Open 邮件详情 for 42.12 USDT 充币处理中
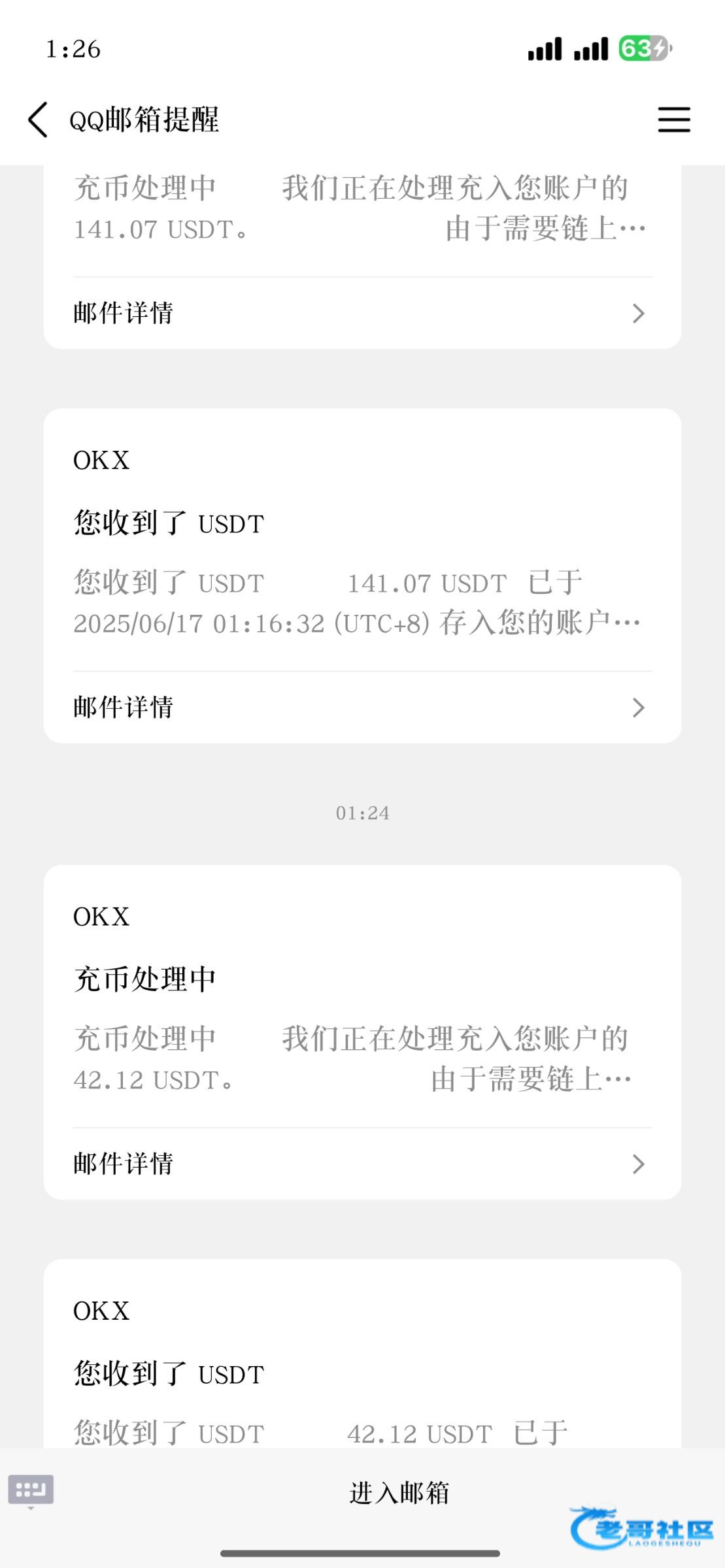725x1568 pixels. pyautogui.click(x=362, y=1164)
